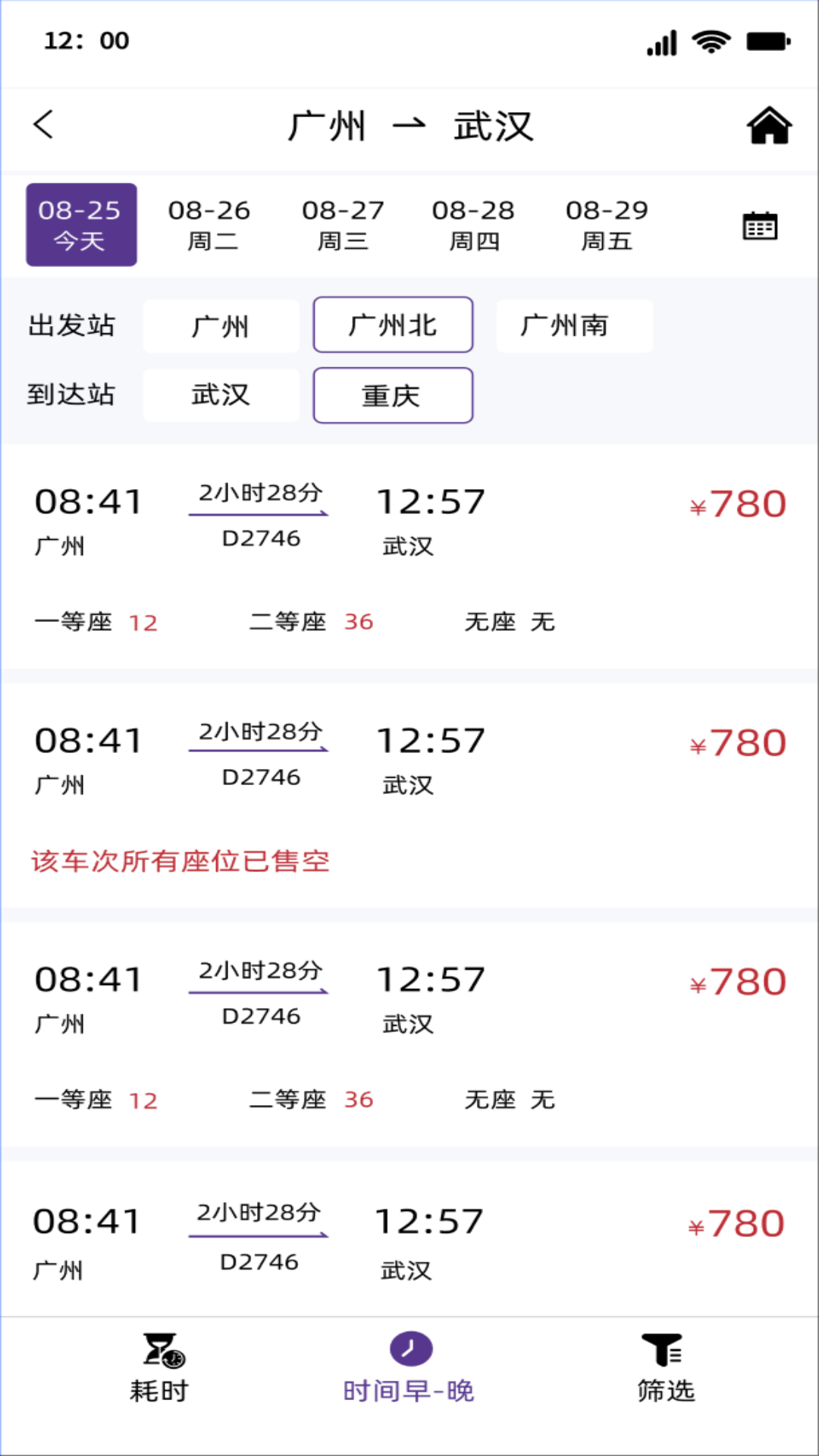Open the home icon in header
The width and height of the screenshot is (819, 1456).
coord(769,126)
